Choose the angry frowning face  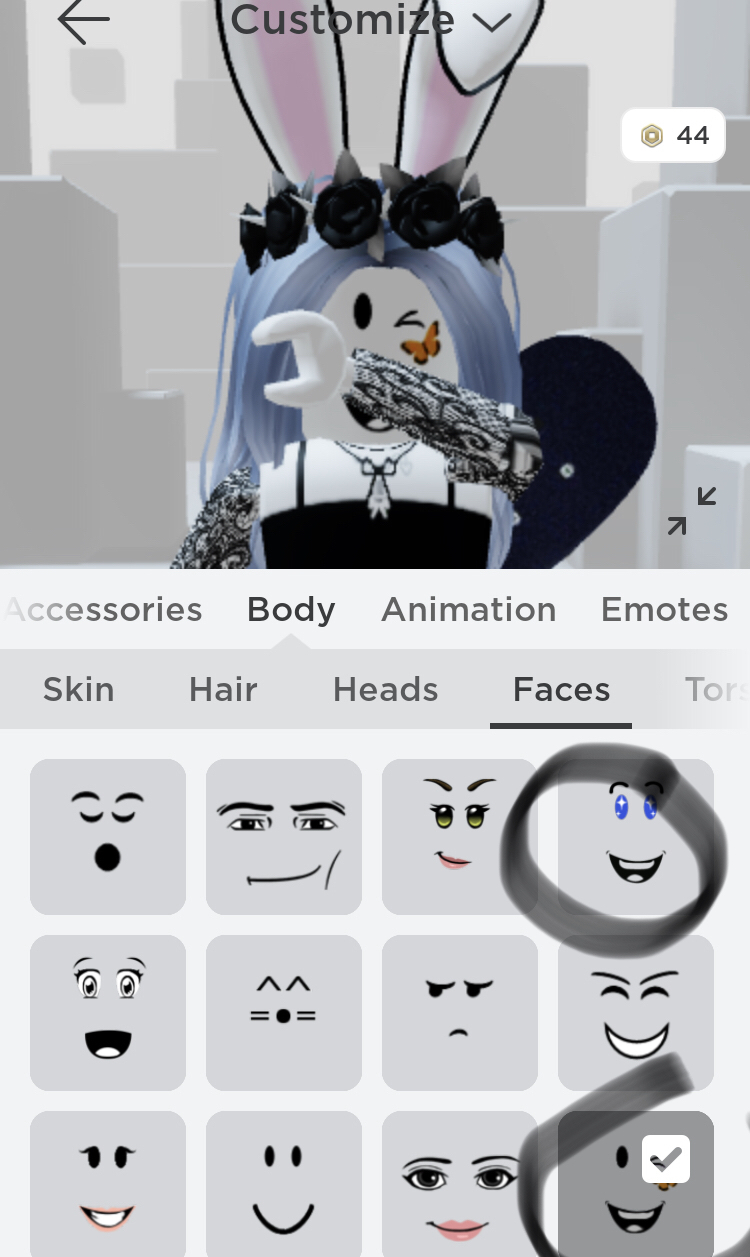click(x=460, y=1013)
